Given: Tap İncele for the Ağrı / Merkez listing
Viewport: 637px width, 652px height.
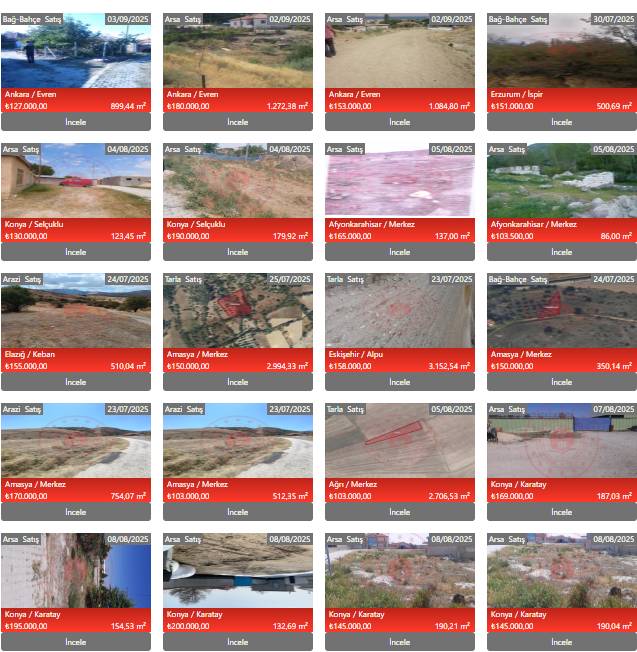Looking at the screenshot, I should click(399, 512).
